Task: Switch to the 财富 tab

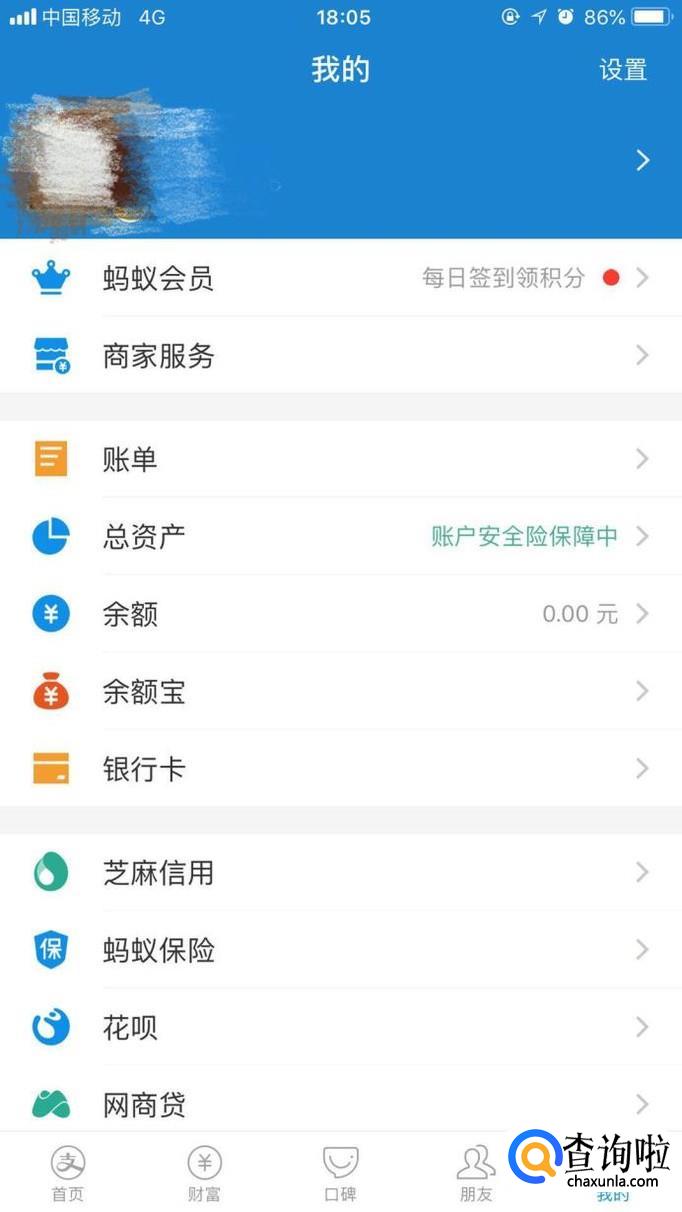Action: (x=204, y=1173)
